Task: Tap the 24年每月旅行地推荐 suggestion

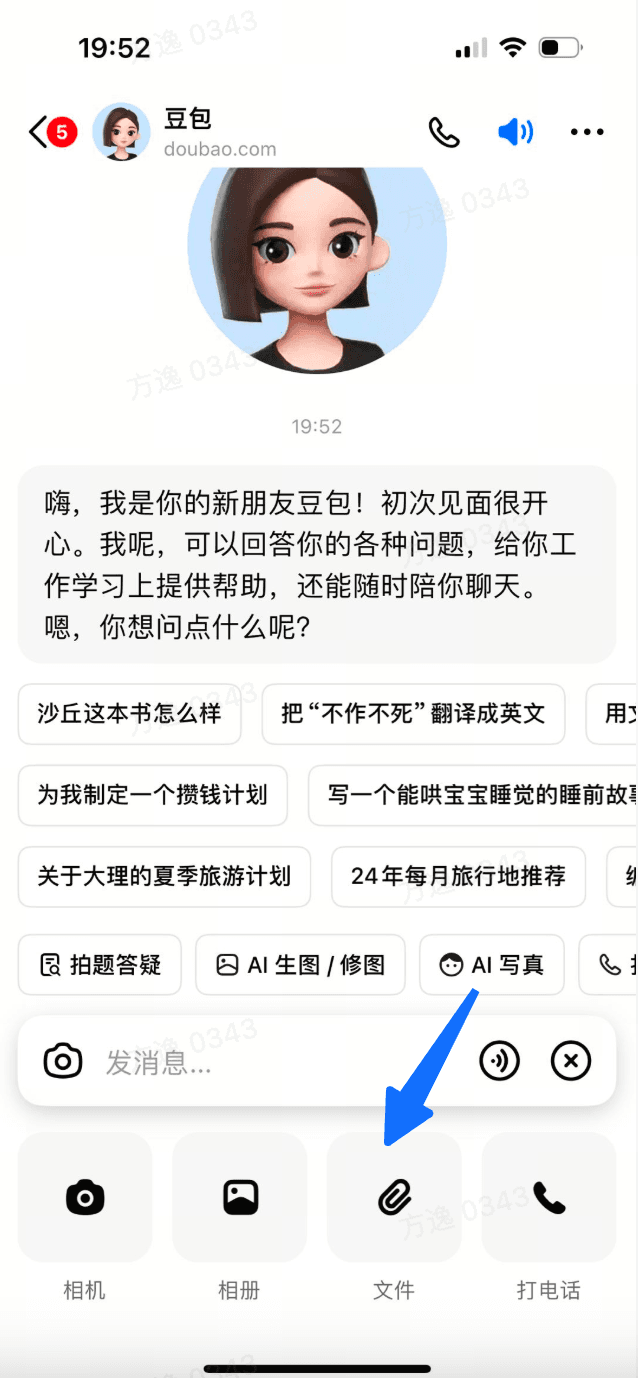Action: pyautogui.click(x=458, y=877)
